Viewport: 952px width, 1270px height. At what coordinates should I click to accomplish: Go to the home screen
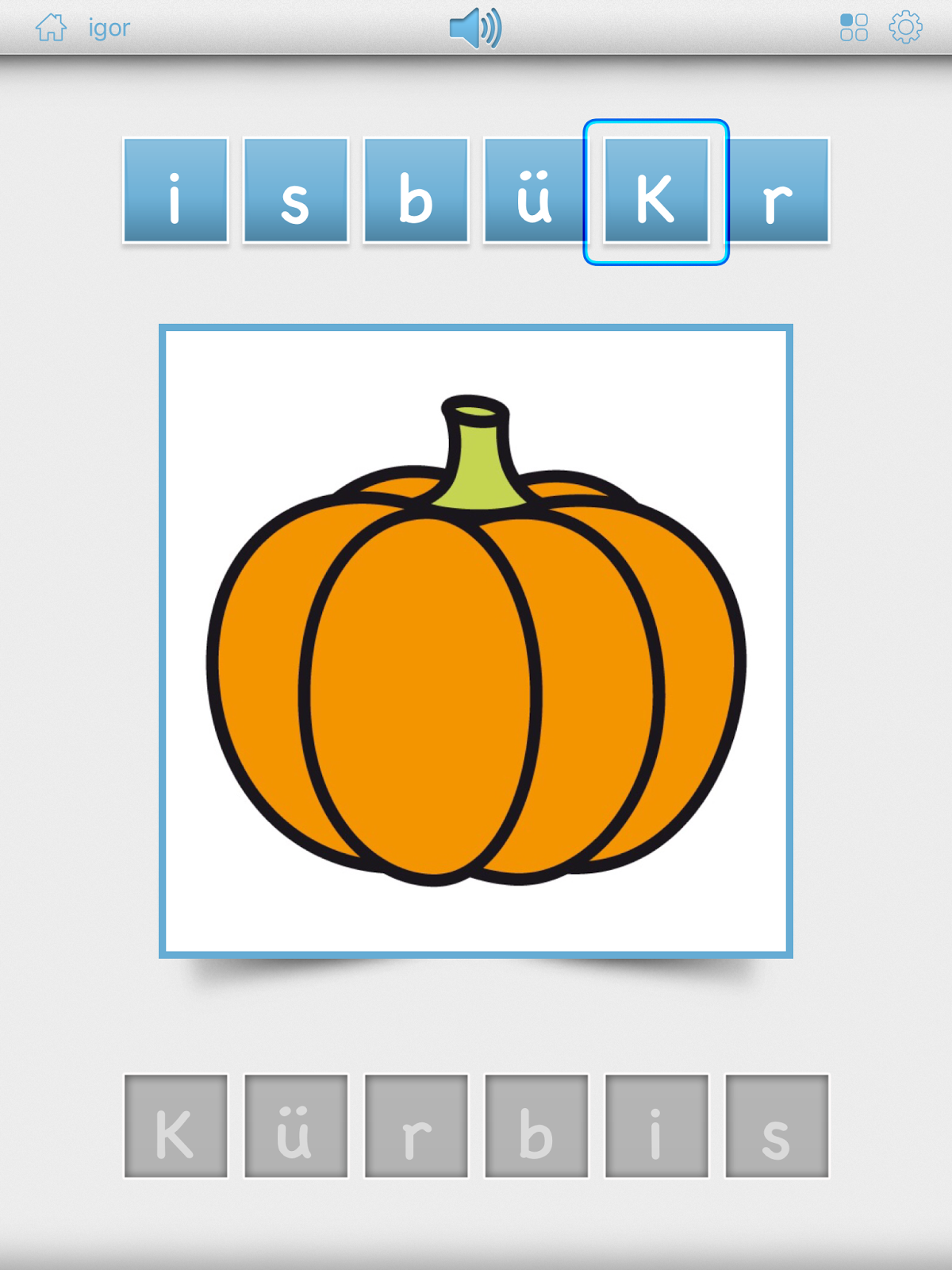point(51,28)
